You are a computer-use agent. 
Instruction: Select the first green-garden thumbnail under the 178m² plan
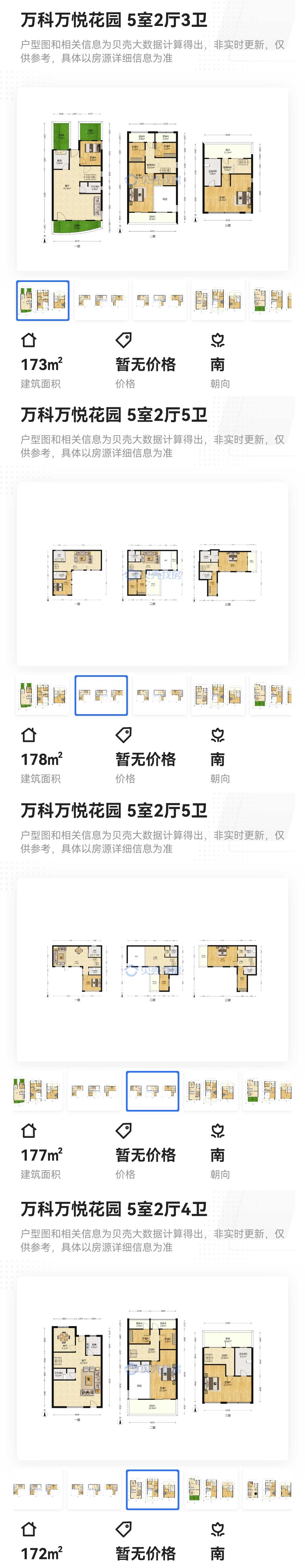pyautogui.click(x=43, y=695)
